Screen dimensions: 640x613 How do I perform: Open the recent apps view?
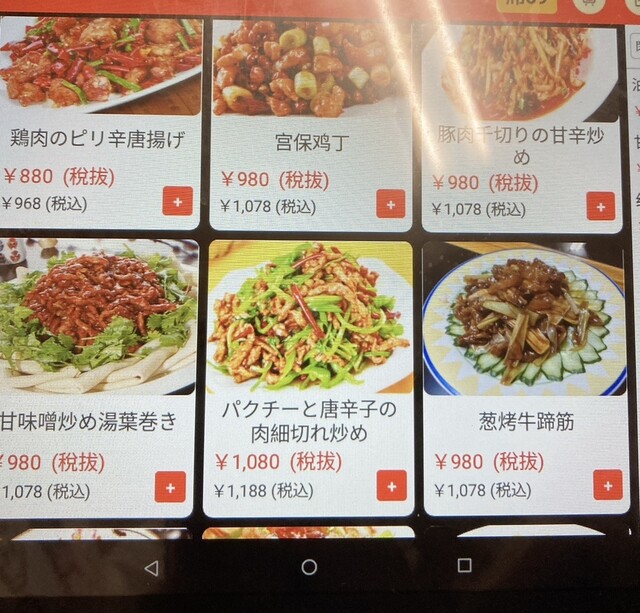[x=464, y=566]
